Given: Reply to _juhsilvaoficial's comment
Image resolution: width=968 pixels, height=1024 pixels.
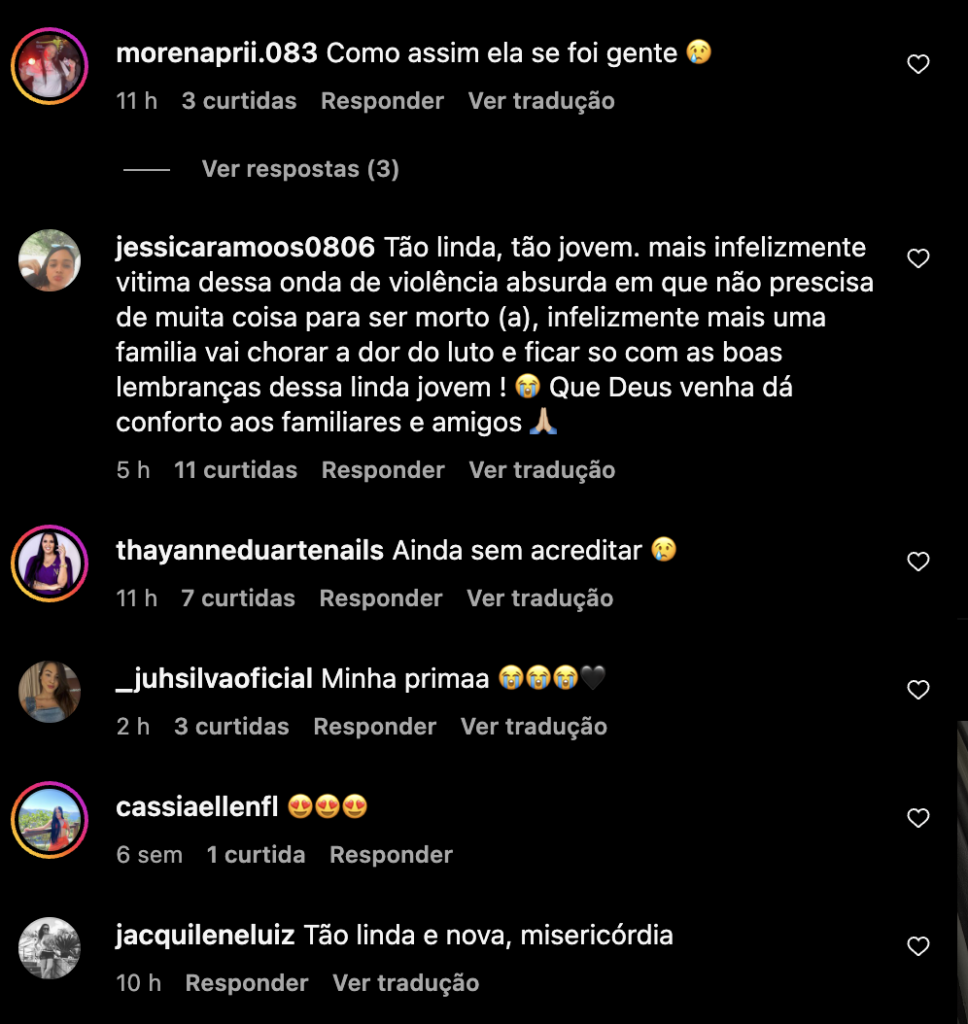Looking at the screenshot, I should click(x=374, y=727).
